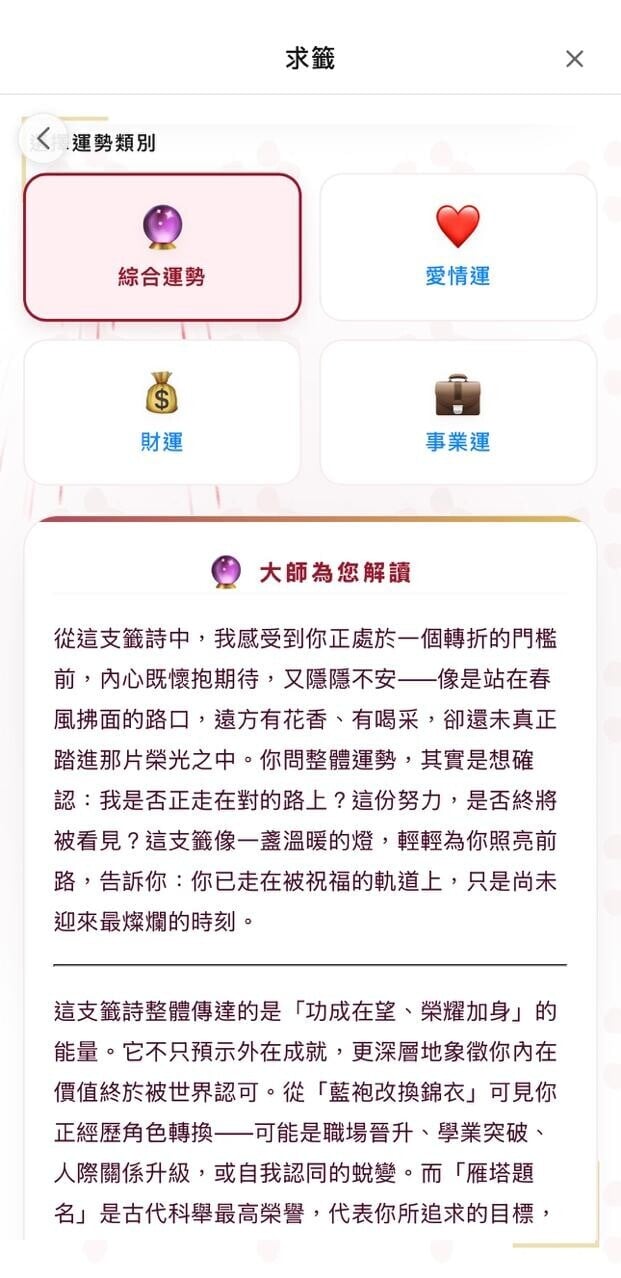Go back using the floating arrow
The image size is (621, 1278).
[44, 139]
